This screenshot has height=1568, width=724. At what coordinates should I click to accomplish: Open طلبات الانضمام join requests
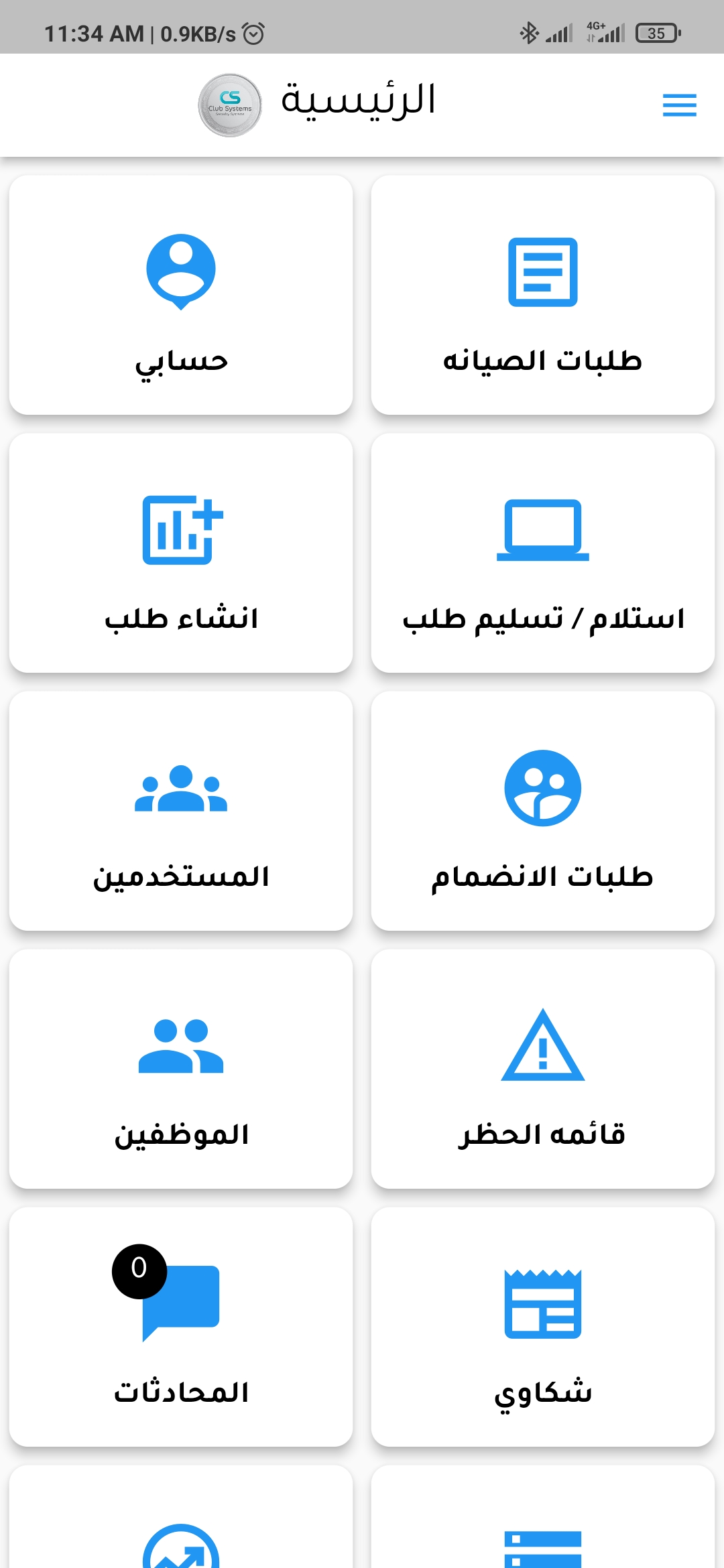tap(543, 811)
